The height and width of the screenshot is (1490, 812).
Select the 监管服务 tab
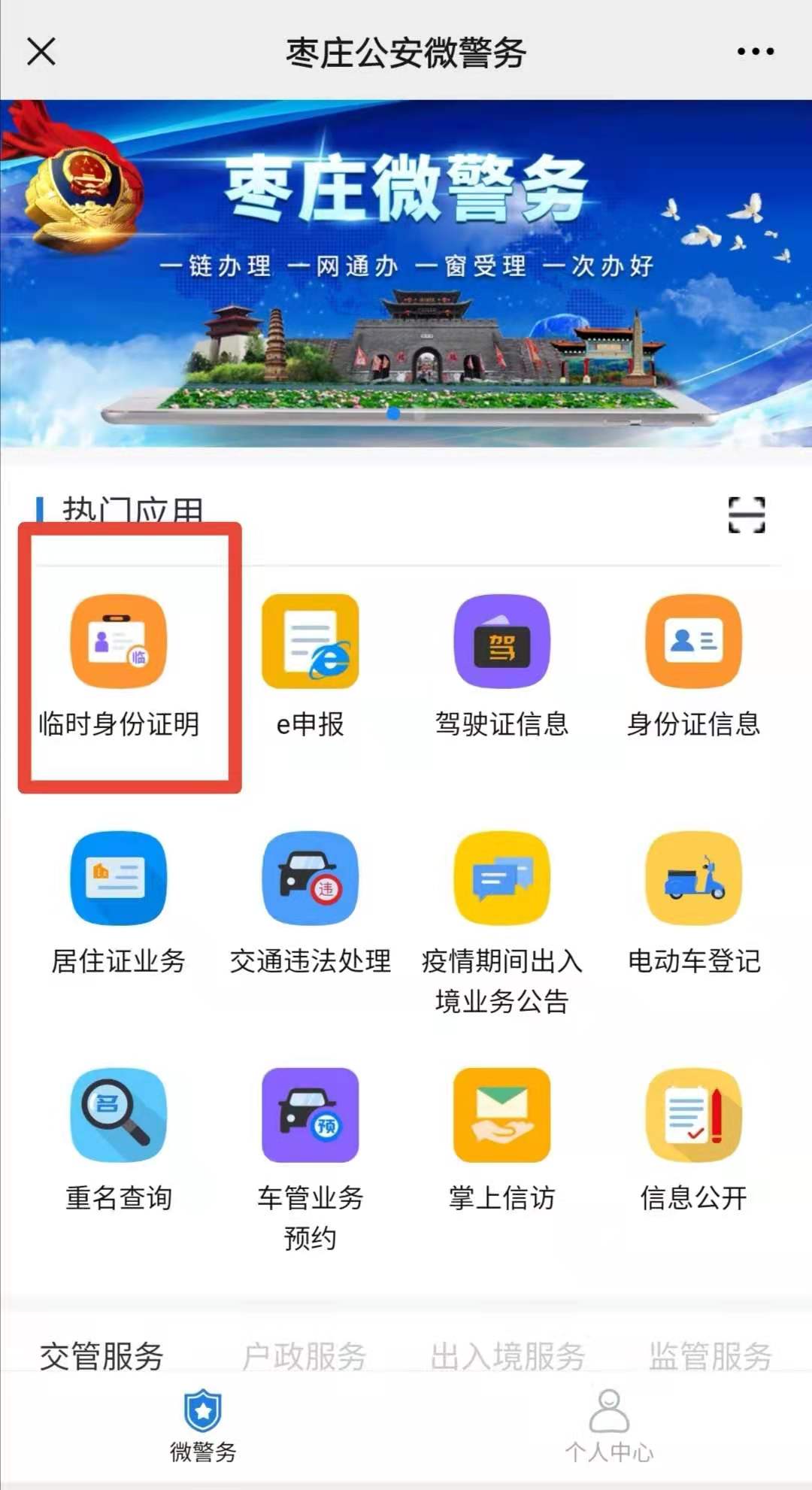click(x=710, y=1355)
